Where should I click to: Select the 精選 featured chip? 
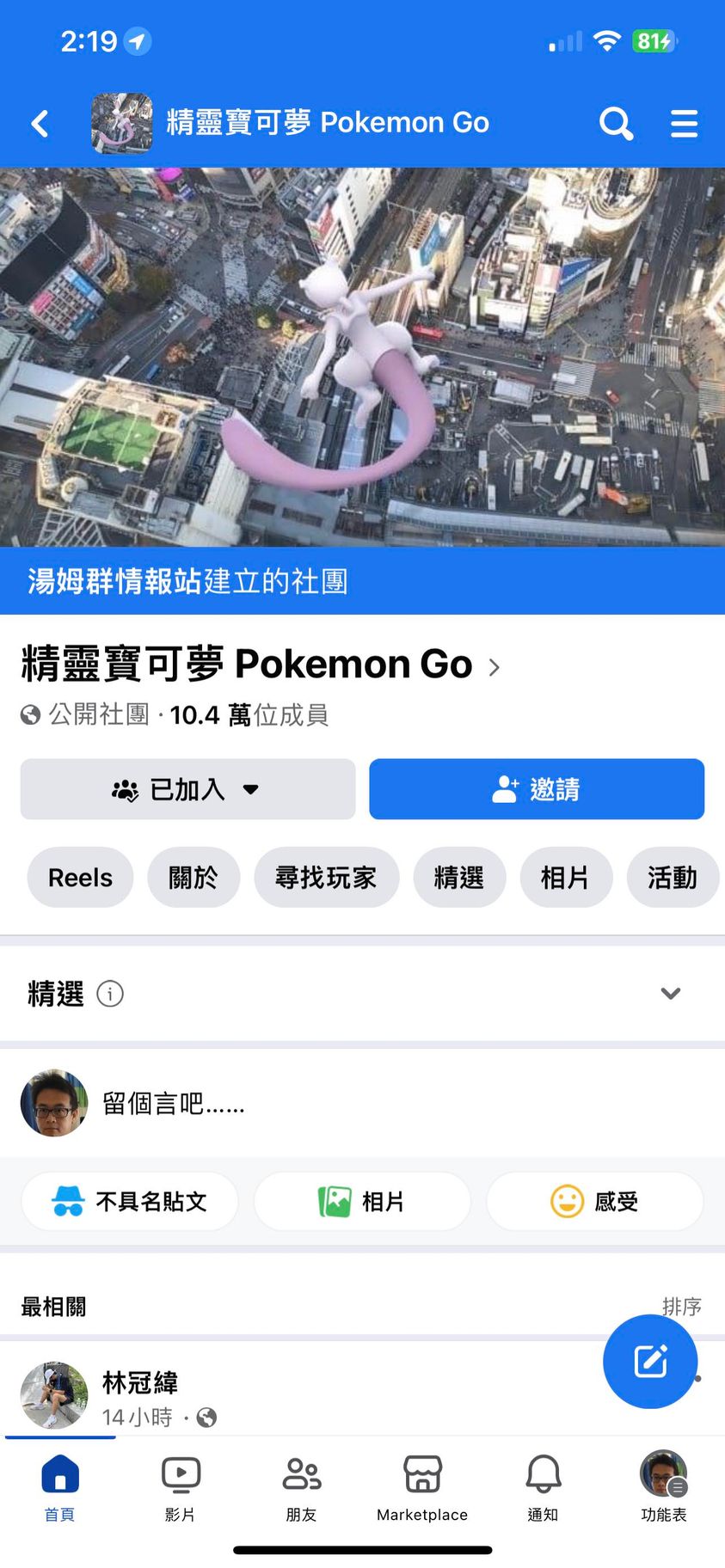pos(459,878)
